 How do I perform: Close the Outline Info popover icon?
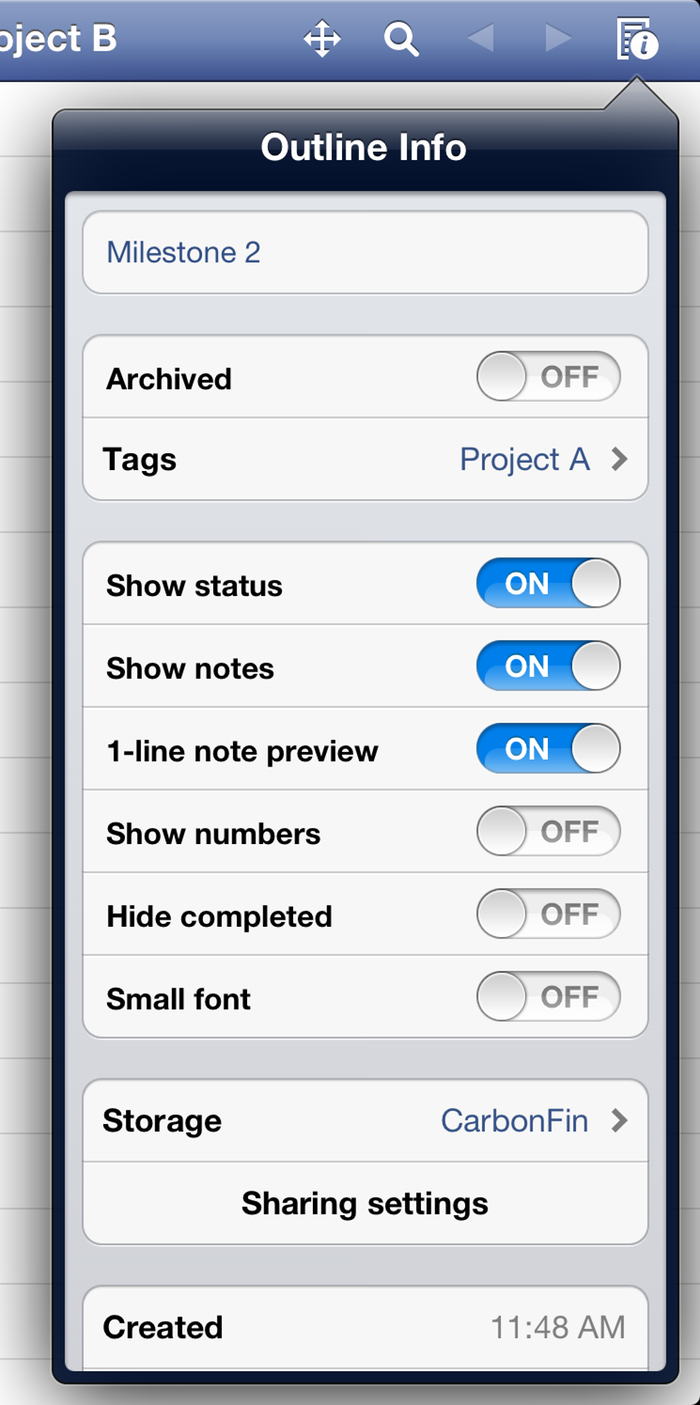click(637, 39)
